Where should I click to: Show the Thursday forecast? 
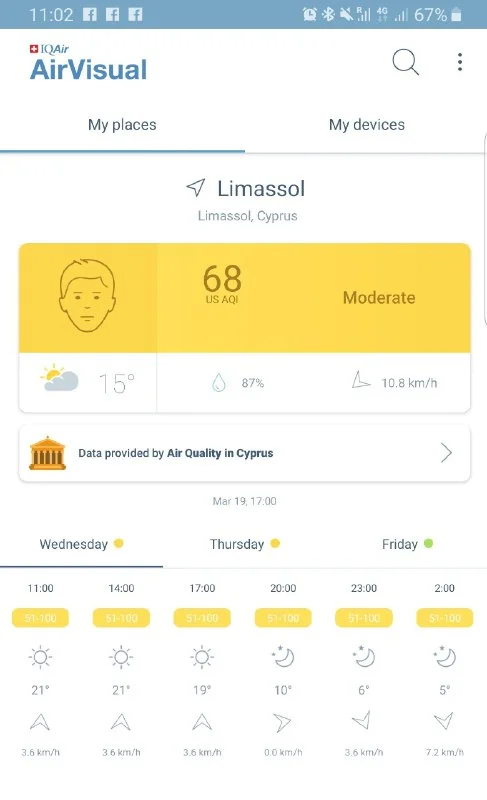pyautogui.click(x=245, y=544)
